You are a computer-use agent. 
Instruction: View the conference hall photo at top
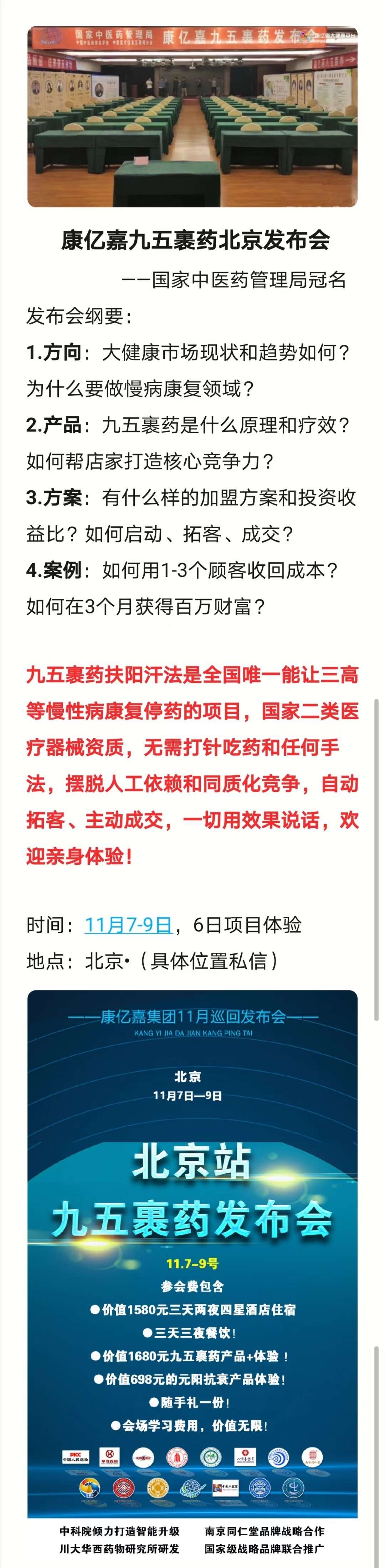(192, 117)
